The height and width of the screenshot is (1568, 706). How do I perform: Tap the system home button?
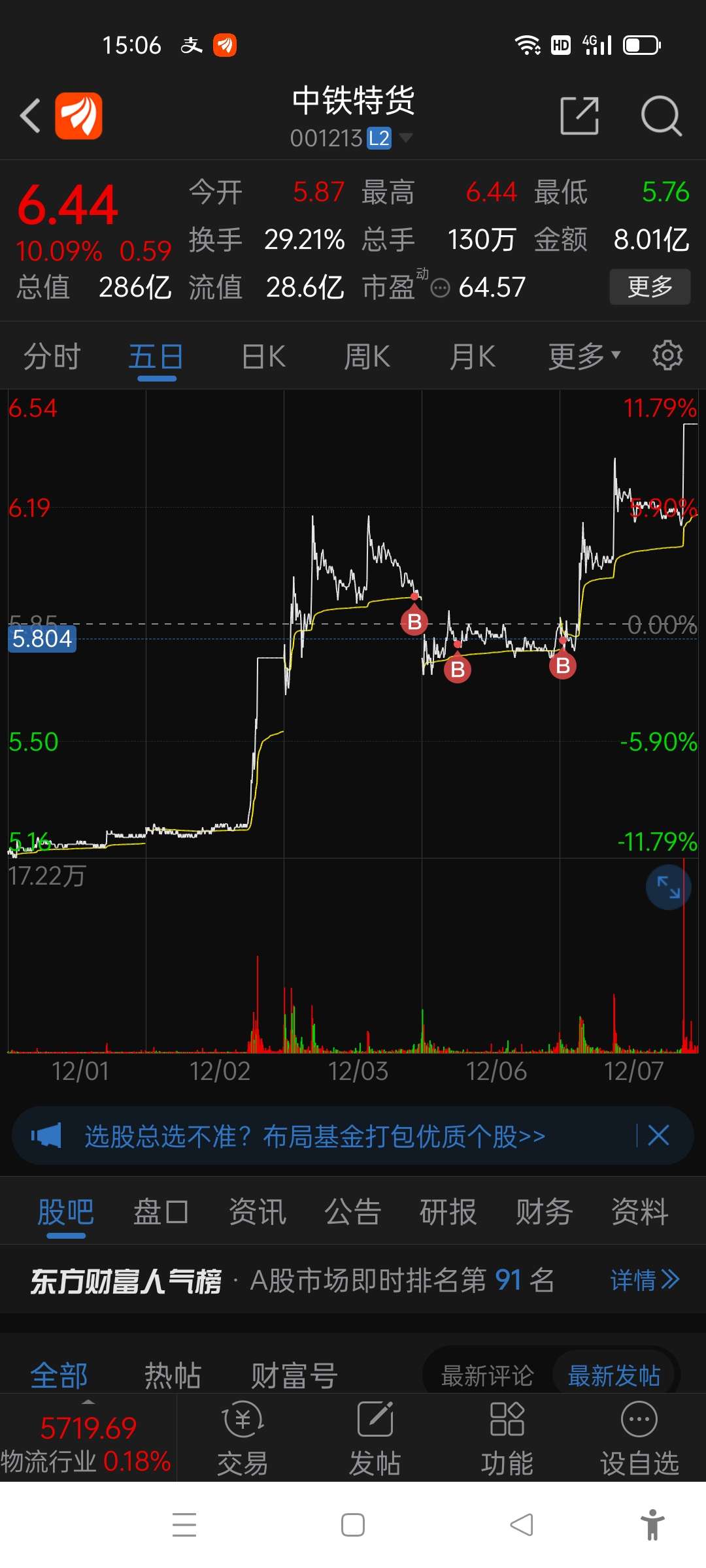pyautogui.click(x=353, y=1525)
